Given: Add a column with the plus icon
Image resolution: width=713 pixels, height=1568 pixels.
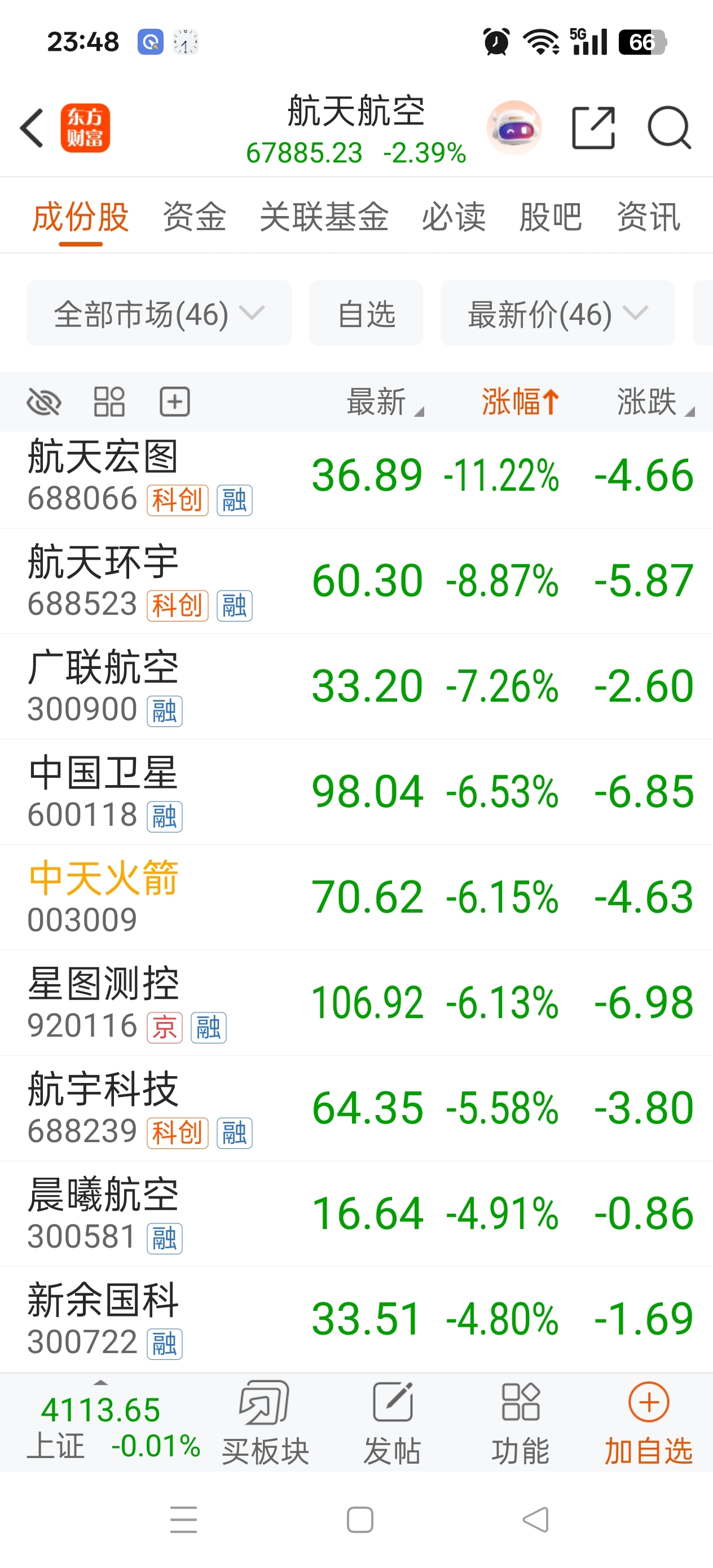Looking at the screenshot, I should coord(176,402).
